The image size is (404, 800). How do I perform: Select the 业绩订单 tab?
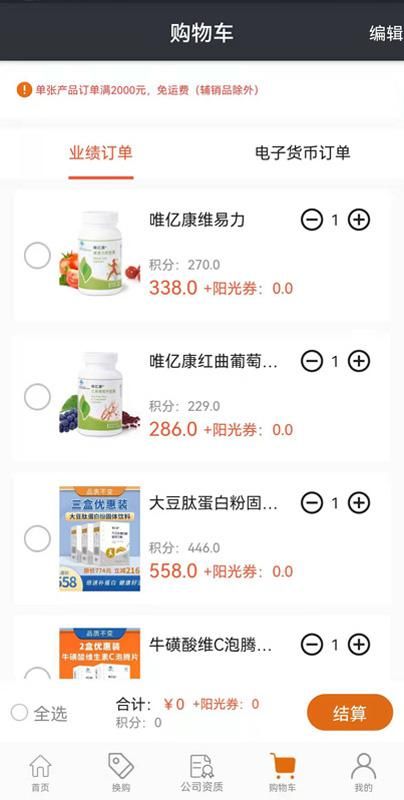tap(101, 153)
